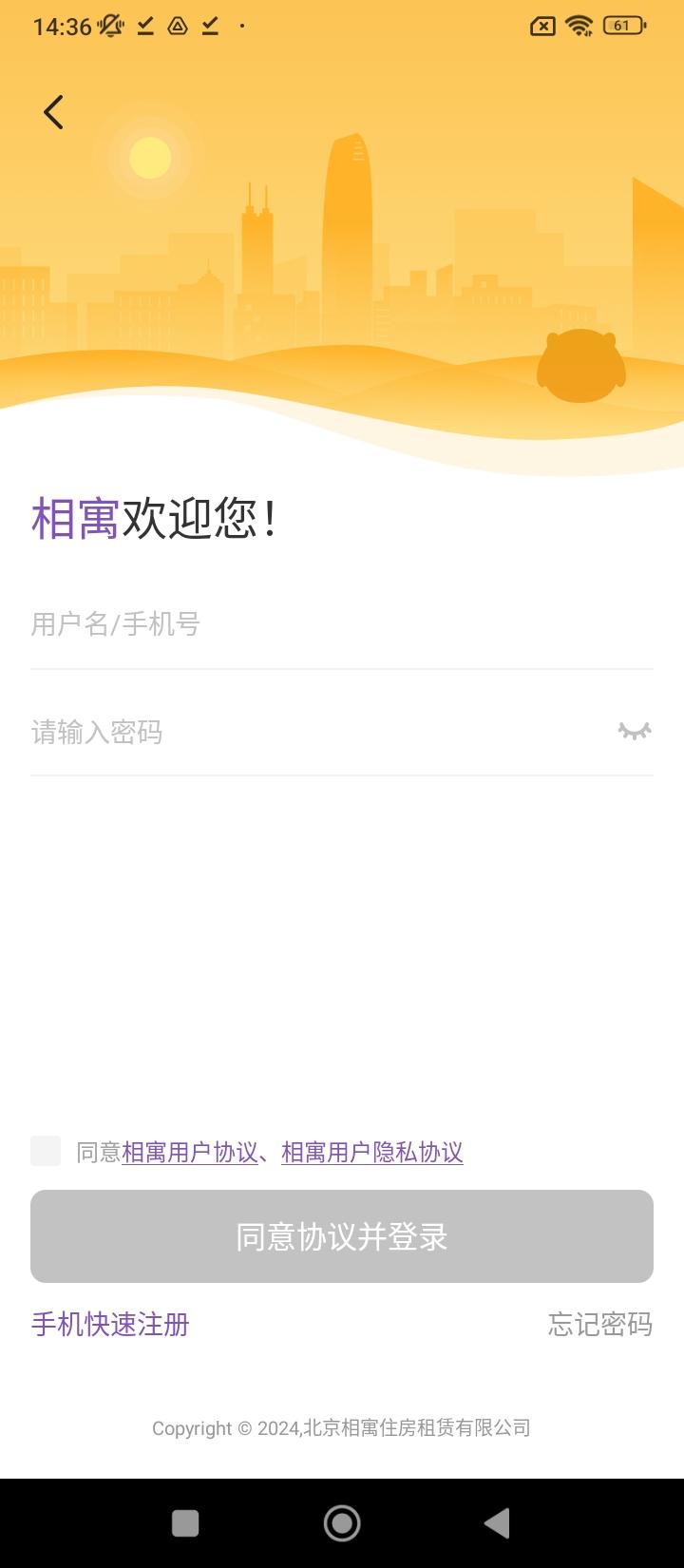This screenshot has height=1568, width=684.
Task: Tap the battery level indicator
Action: (x=622, y=26)
